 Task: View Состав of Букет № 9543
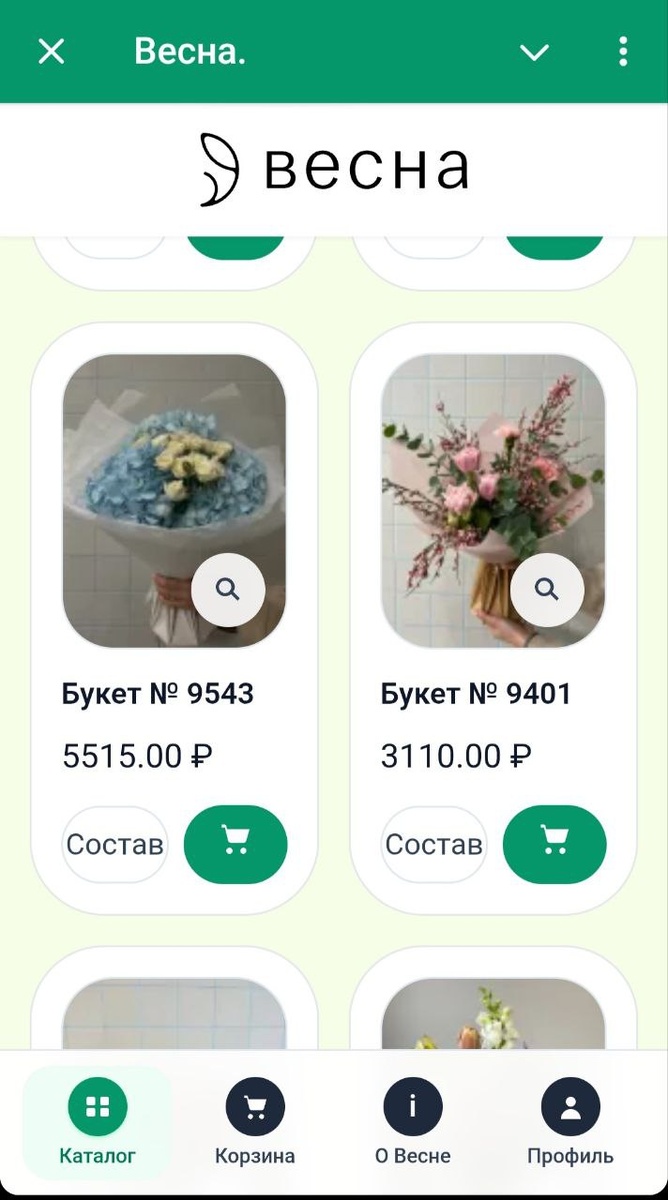point(115,845)
